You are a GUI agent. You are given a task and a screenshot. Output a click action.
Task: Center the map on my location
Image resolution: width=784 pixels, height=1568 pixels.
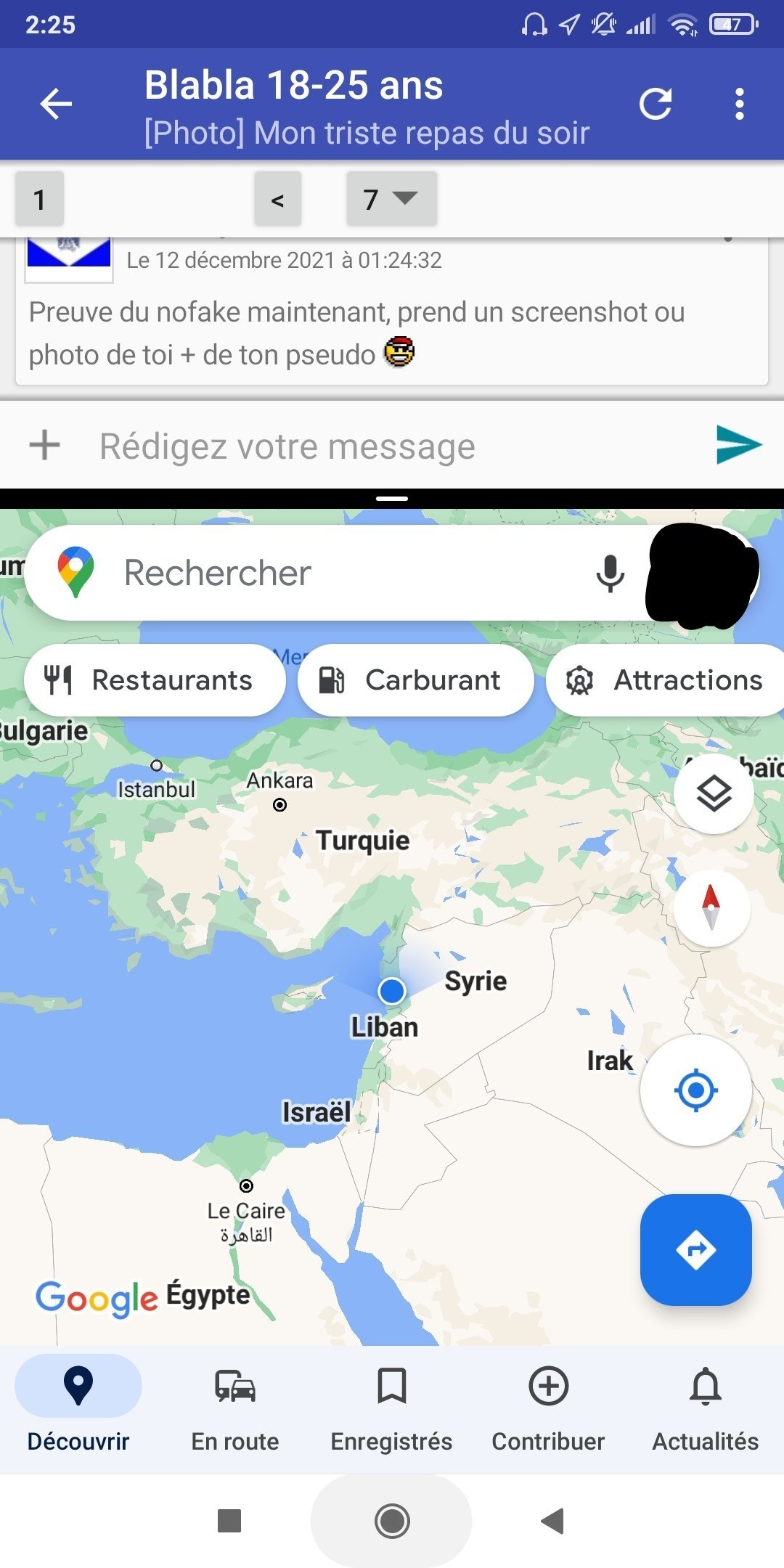695,1090
